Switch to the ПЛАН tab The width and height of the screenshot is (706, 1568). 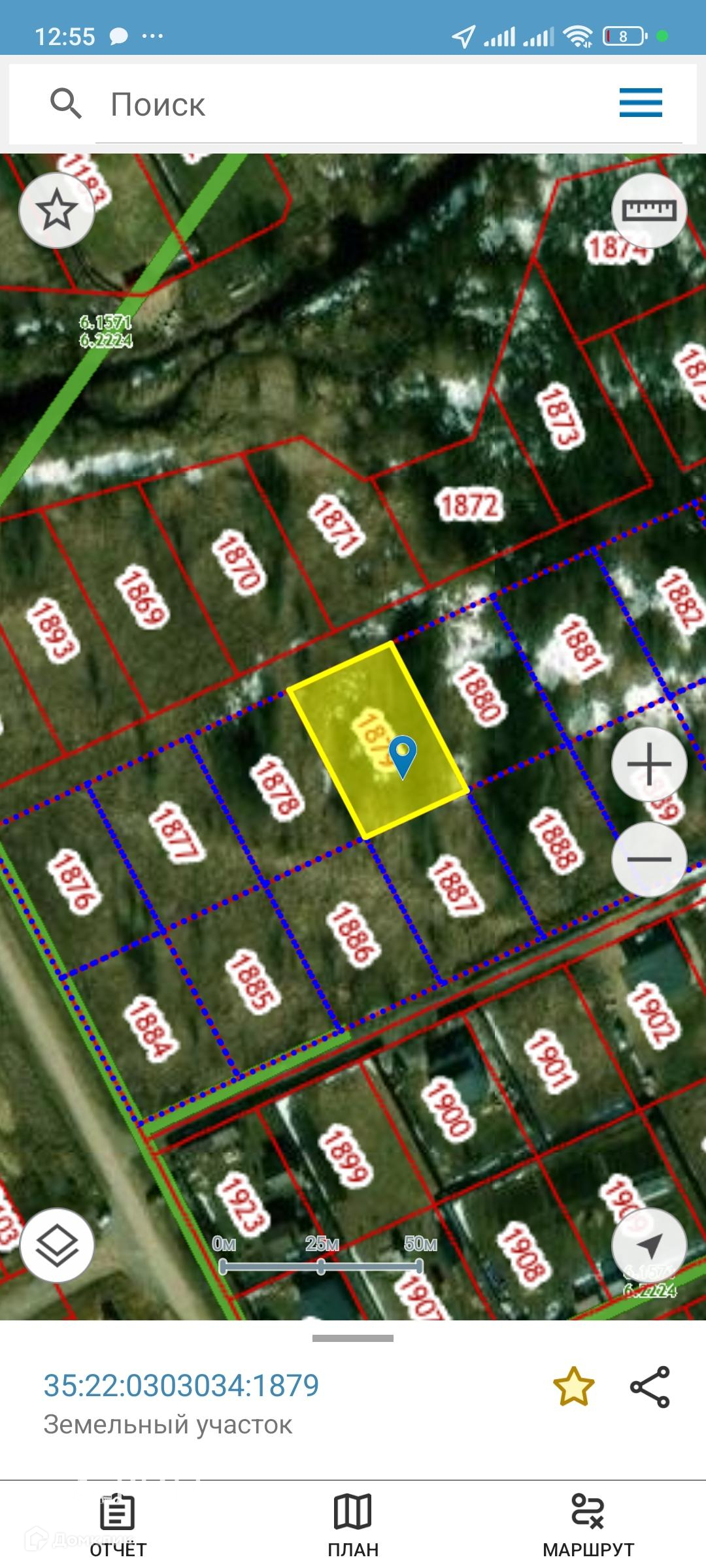353,1526
